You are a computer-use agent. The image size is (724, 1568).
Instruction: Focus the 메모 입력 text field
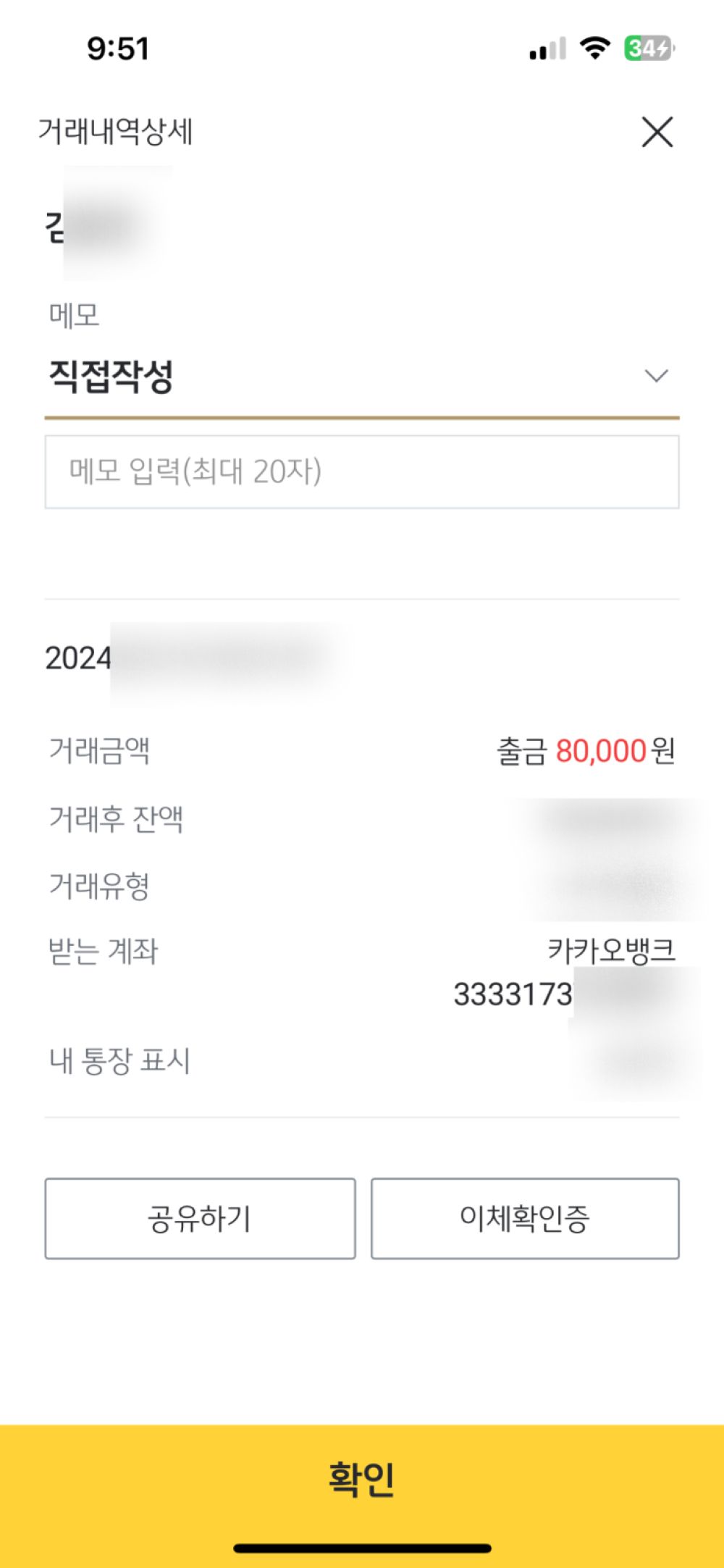(x=362, y=471)
